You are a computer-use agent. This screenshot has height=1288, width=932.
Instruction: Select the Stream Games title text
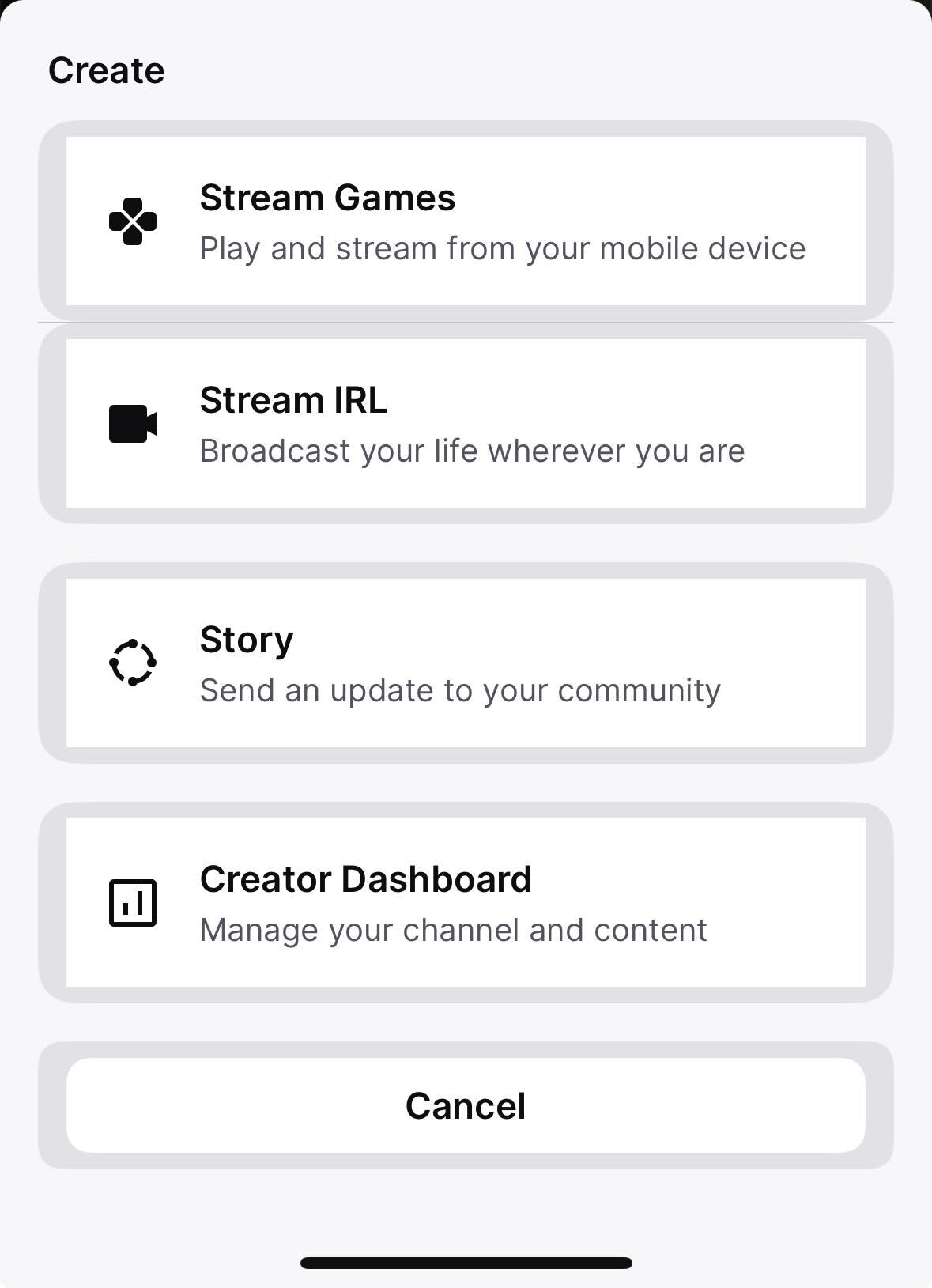(x=327, y=198)
